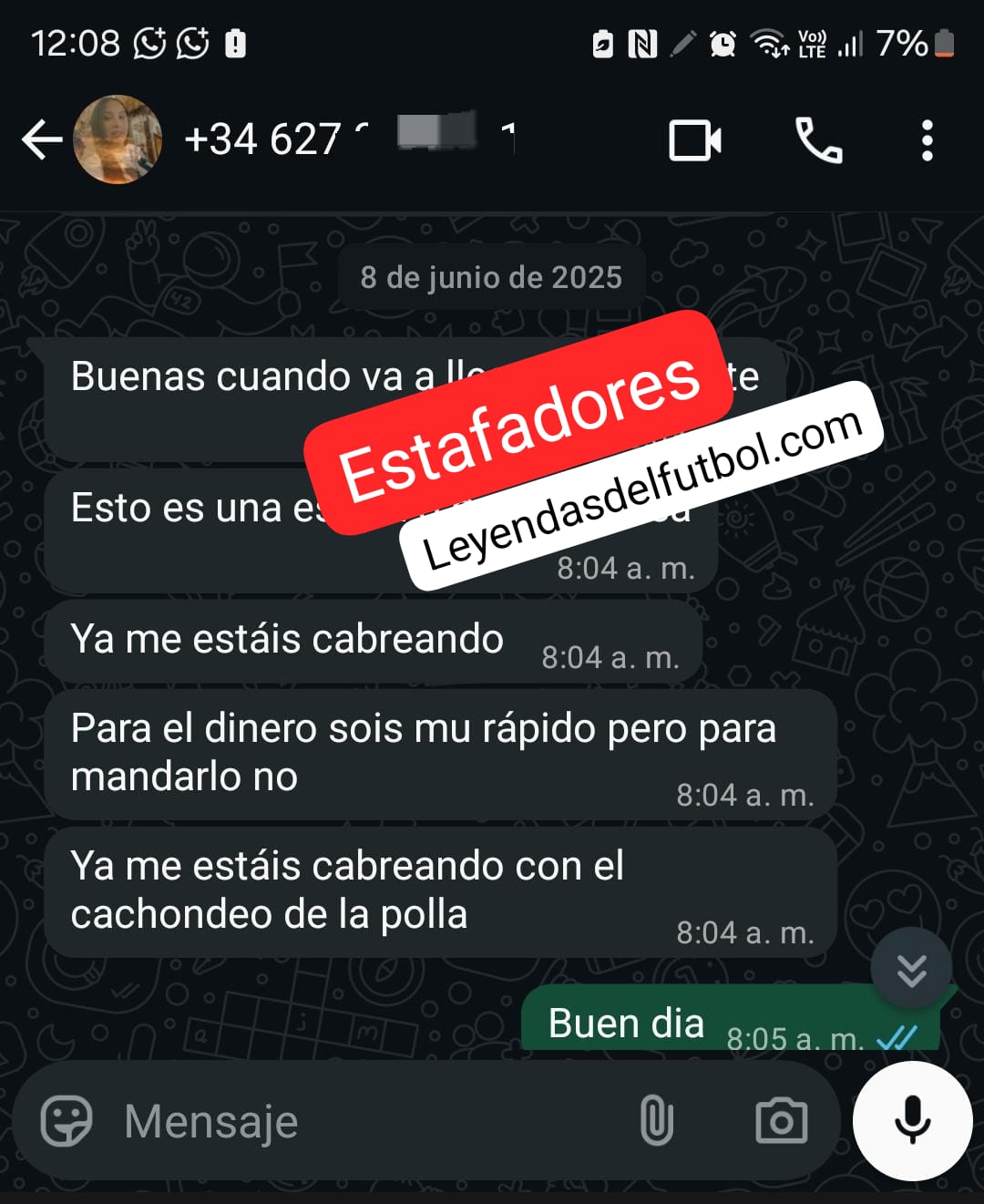Open the three-dot overflow menu

point(927,140)
